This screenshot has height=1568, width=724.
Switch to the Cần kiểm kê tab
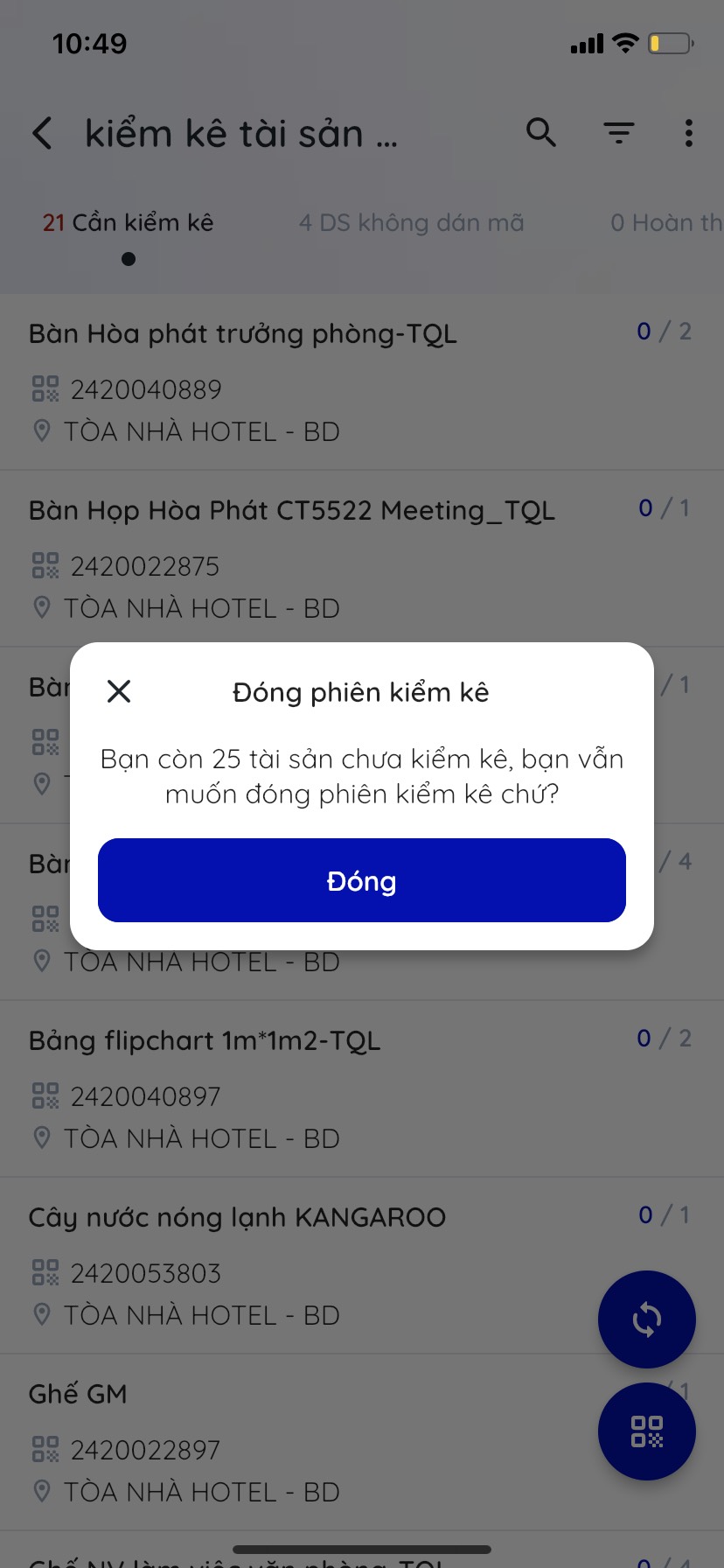click(x=129, y=223)
